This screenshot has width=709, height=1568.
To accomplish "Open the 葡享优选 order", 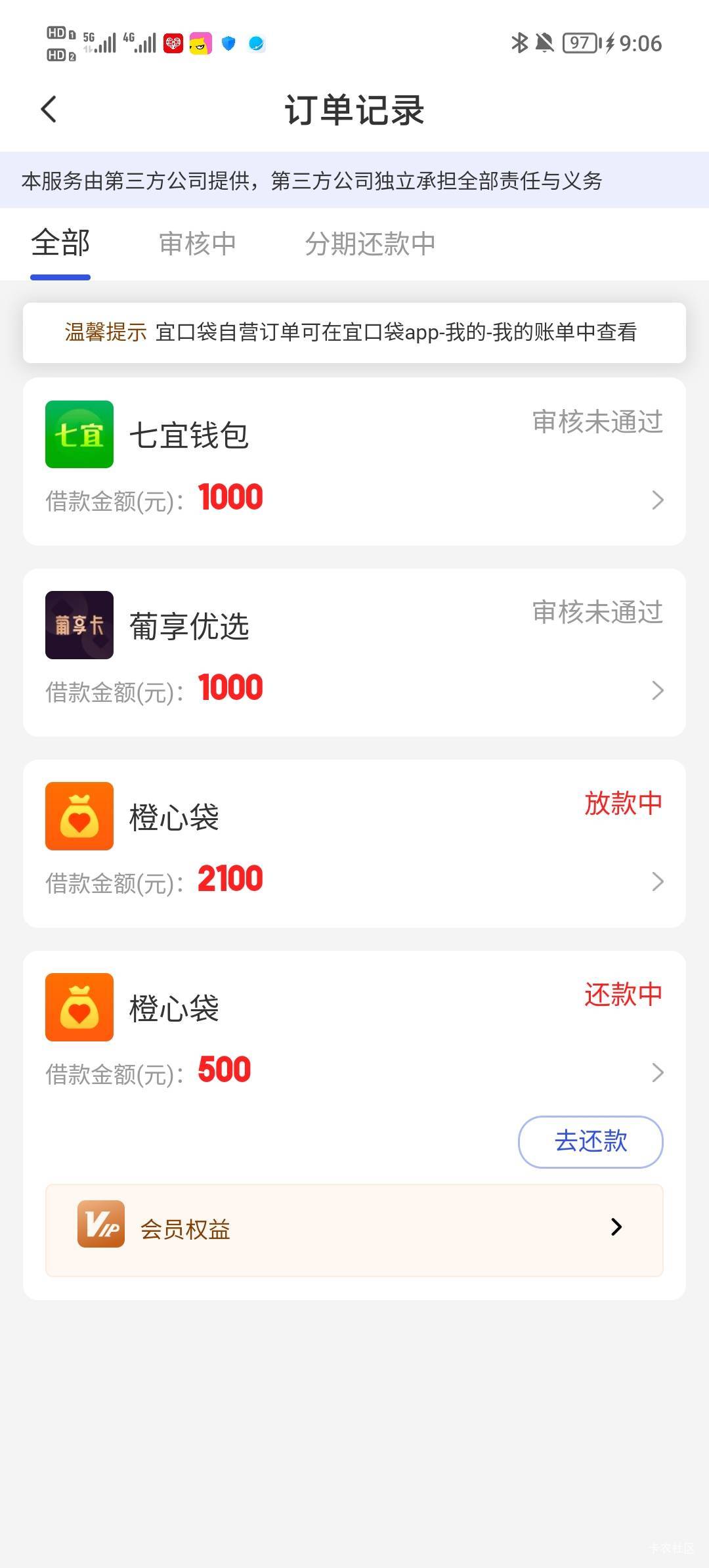I will [x=354, y=652].
